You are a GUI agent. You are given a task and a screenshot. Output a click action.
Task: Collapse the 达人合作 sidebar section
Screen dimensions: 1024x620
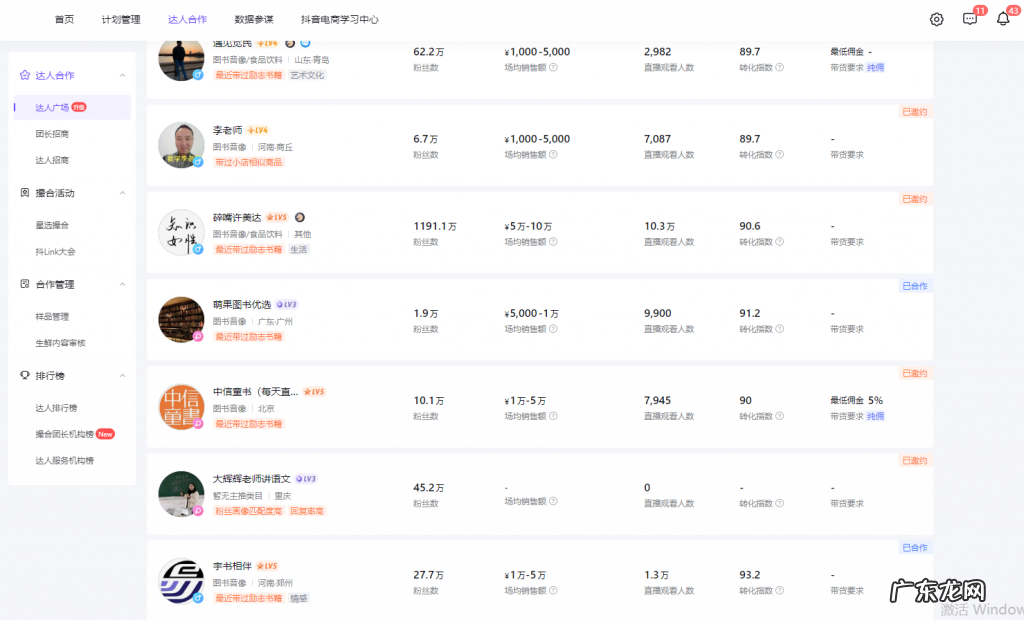pos(122,75)
